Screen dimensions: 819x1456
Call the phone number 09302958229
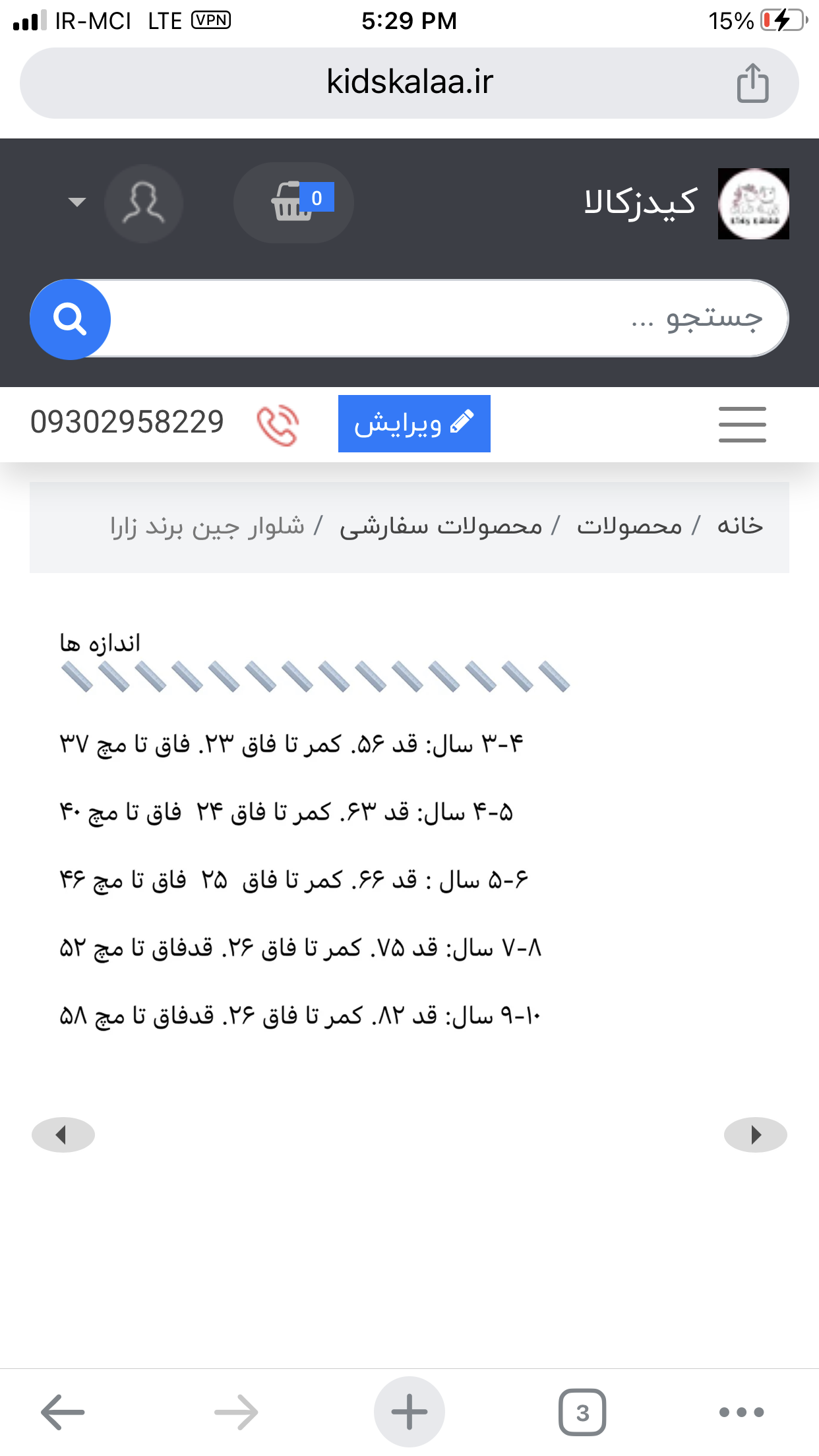[x=127, y=423]
